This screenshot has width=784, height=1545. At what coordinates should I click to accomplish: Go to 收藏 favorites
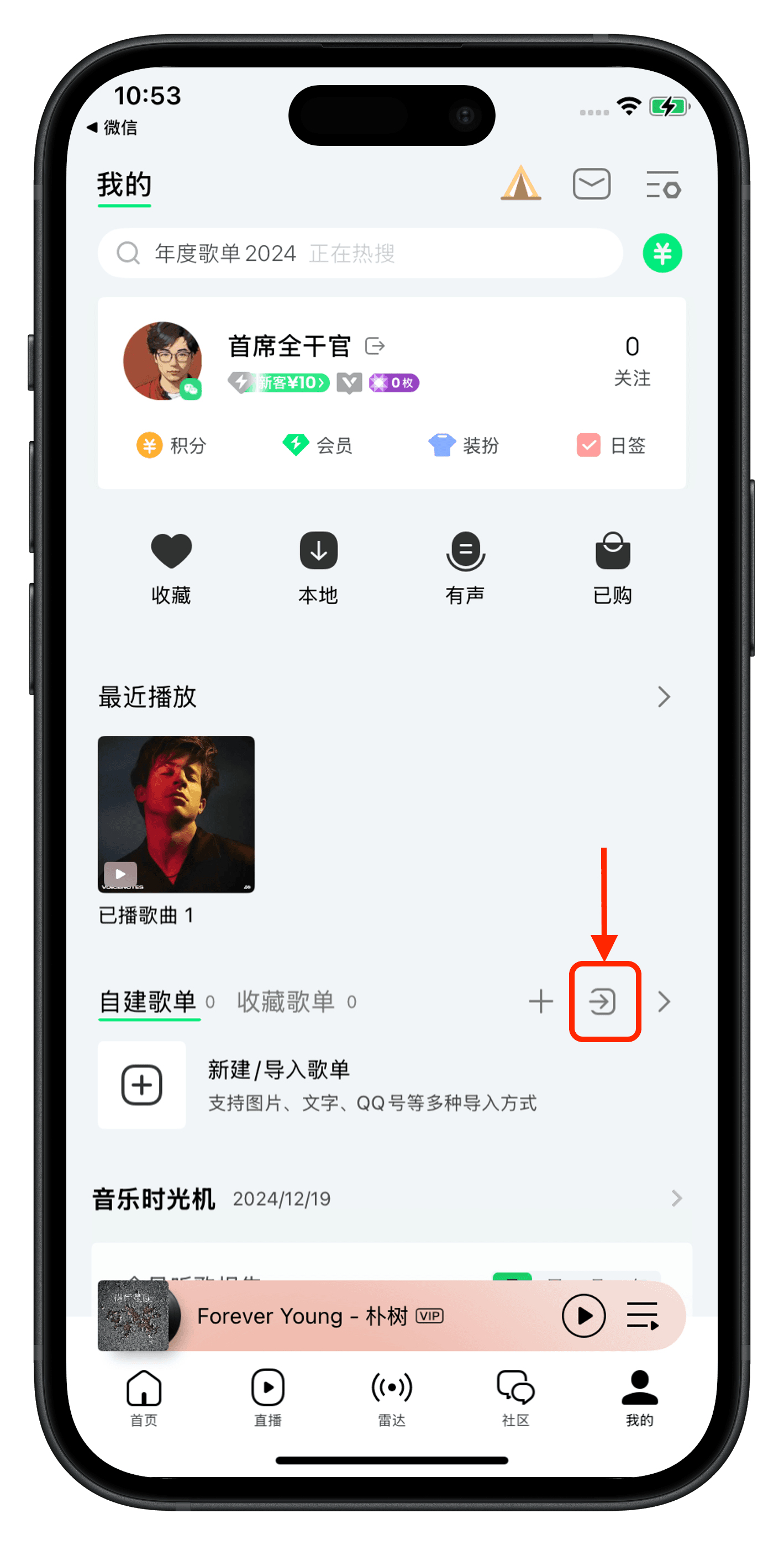pyautogui.click(x=171, y=568)
